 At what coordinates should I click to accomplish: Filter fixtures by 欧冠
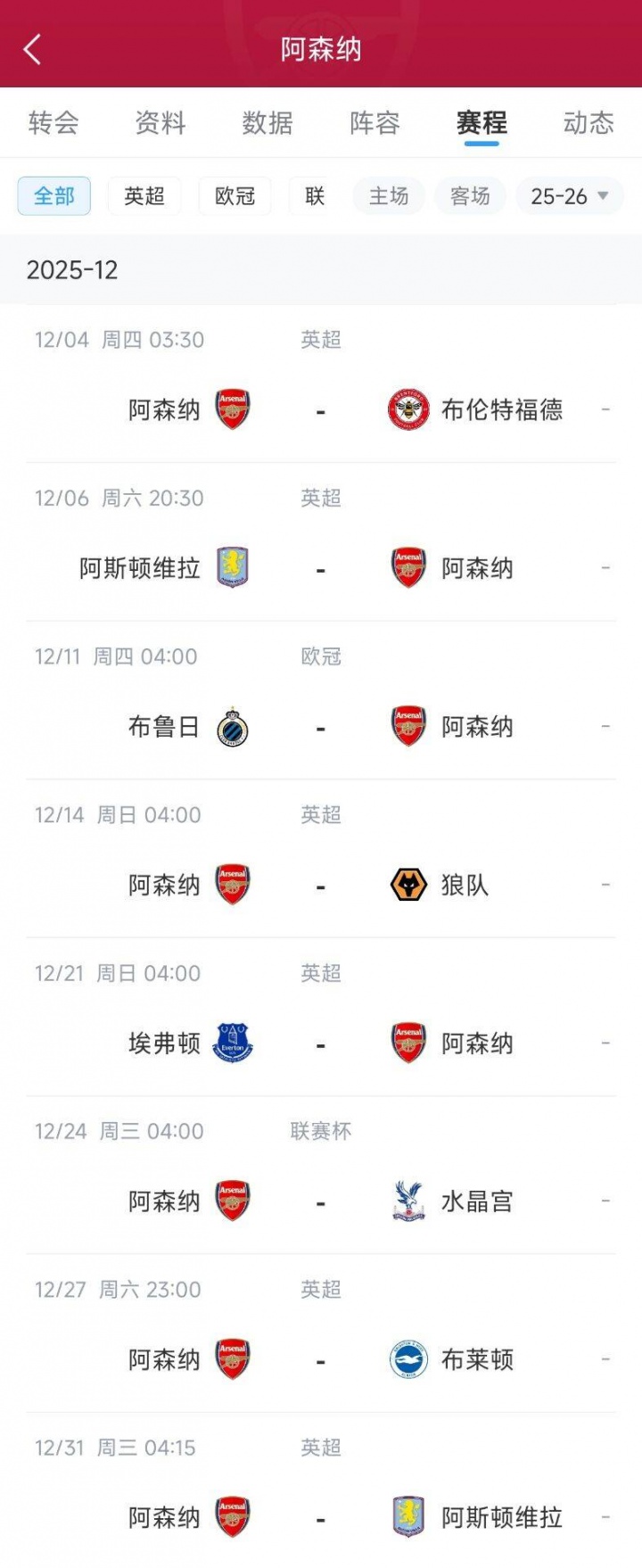tap(235, 196)
